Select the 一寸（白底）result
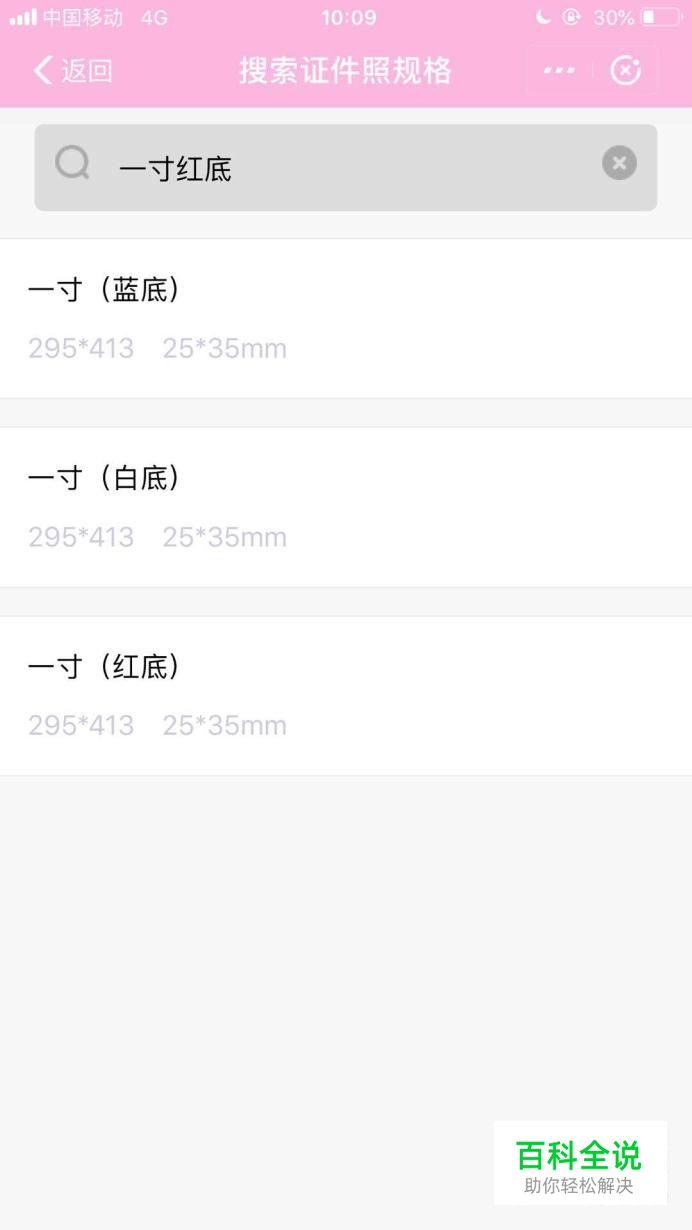Image resolution: width=692 pixels, height=1230 pixels. point(346,507)
